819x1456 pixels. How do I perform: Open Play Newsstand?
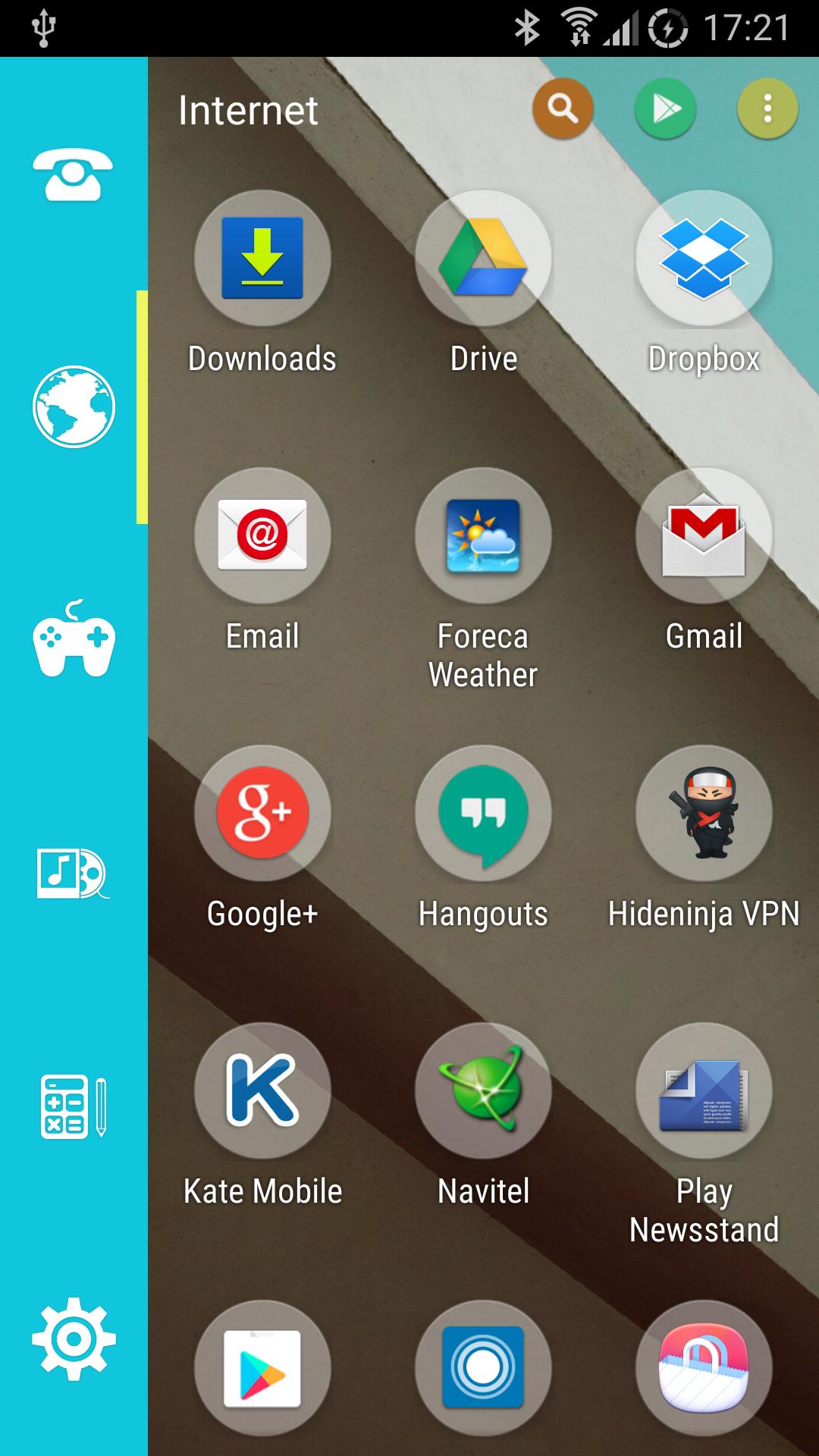(x=704, y=1090)
